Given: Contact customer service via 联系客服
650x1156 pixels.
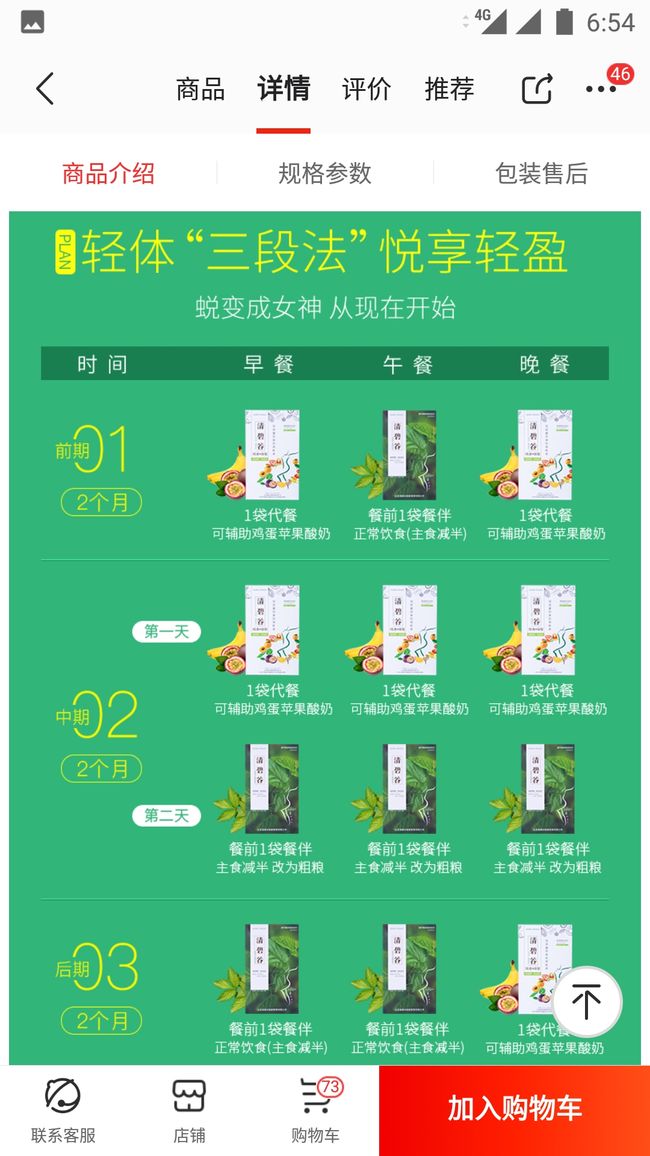Looking at the screenshot, I should (x=63, y=1111).
